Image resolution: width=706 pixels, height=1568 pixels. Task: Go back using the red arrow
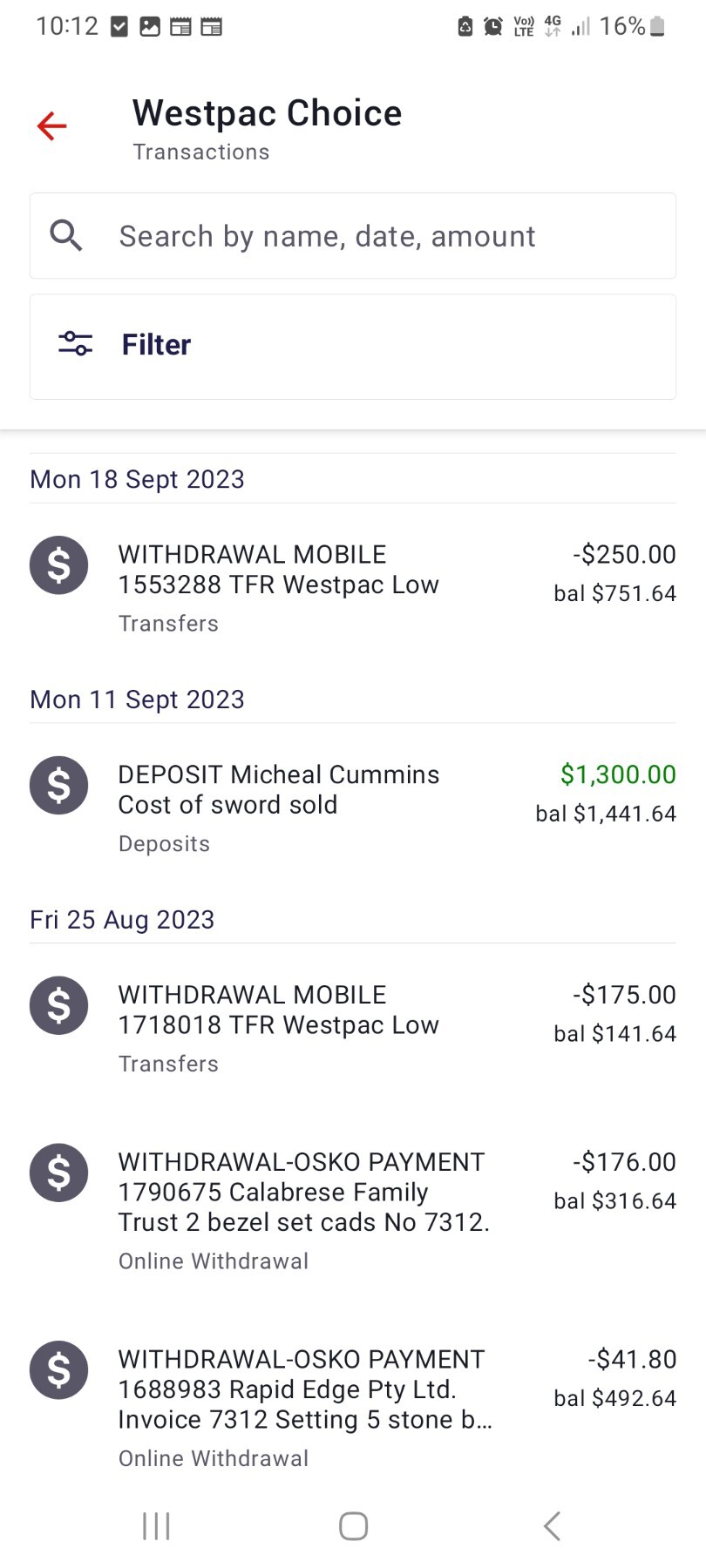52,126
